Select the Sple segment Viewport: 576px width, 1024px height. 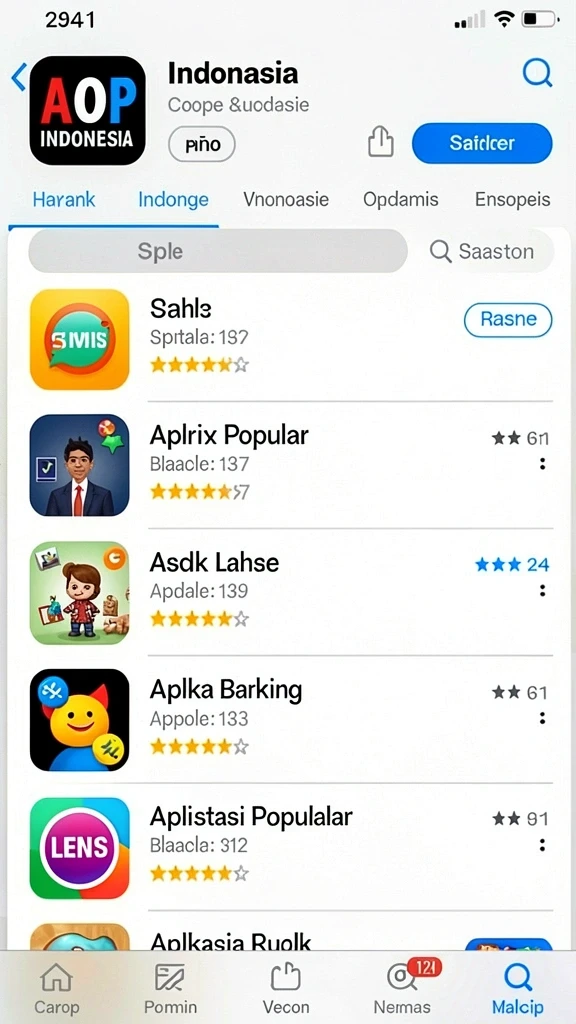[218, 251]
